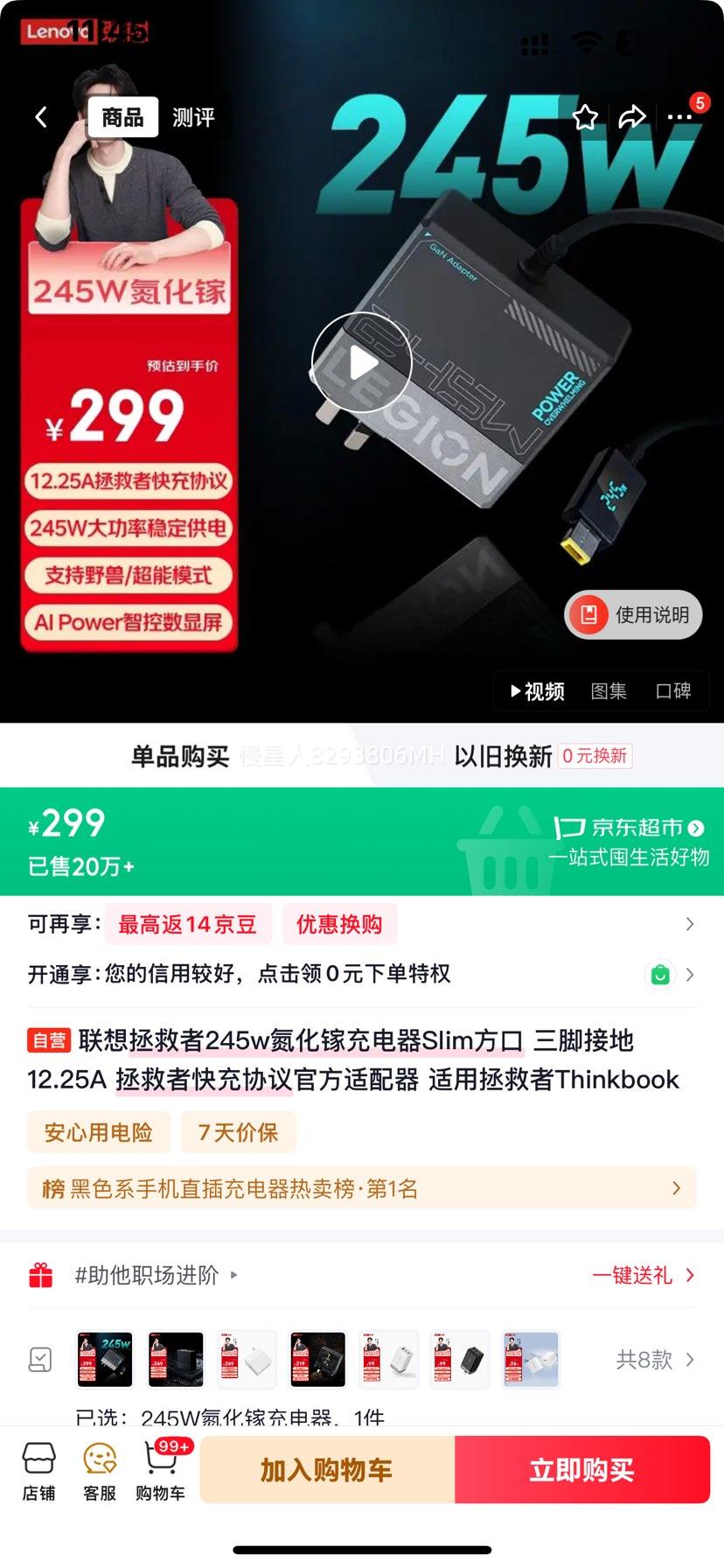Open the three-dot overflow menu

680,117
